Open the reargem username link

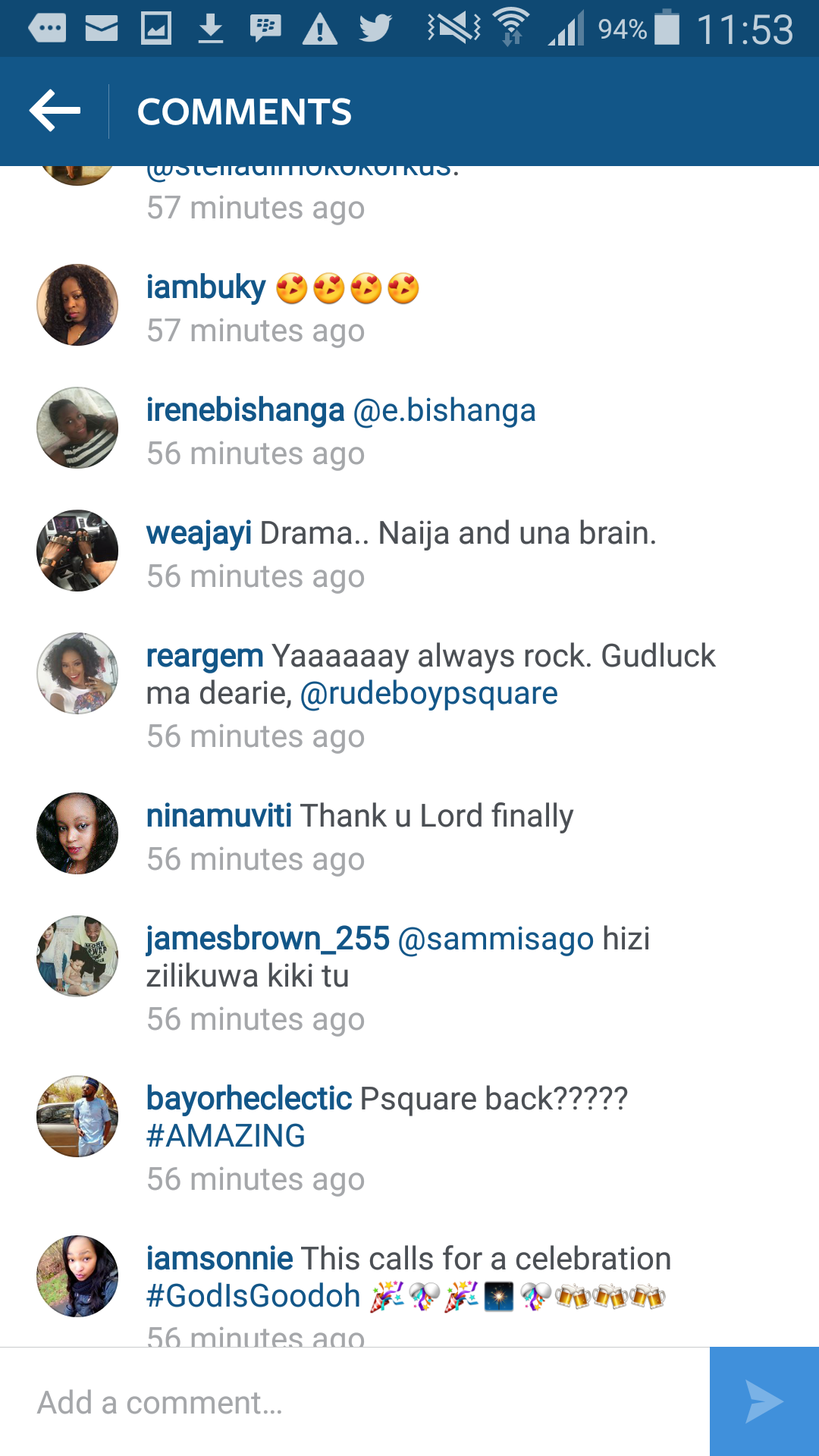click(205, 657)
